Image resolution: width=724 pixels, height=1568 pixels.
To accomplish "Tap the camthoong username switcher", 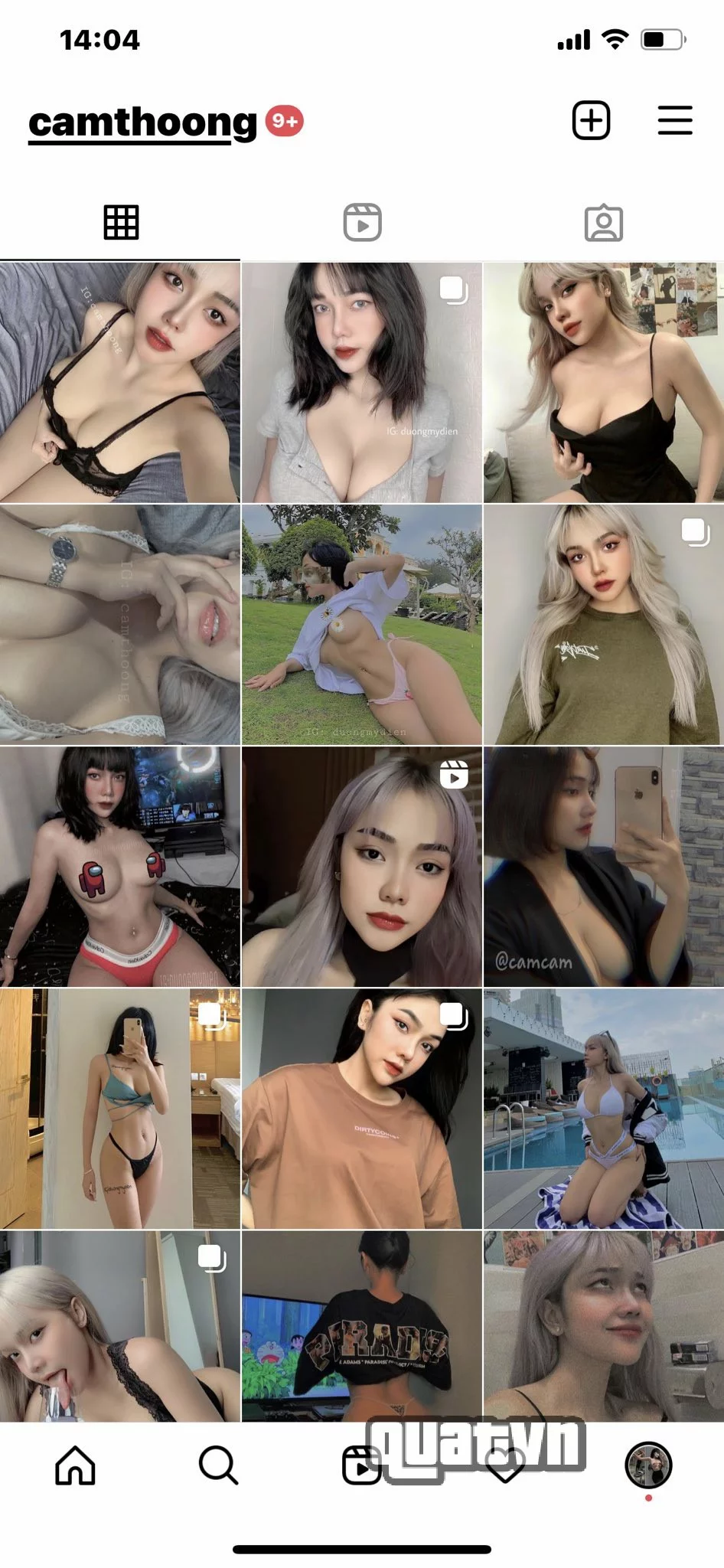I will click(143, 122).
